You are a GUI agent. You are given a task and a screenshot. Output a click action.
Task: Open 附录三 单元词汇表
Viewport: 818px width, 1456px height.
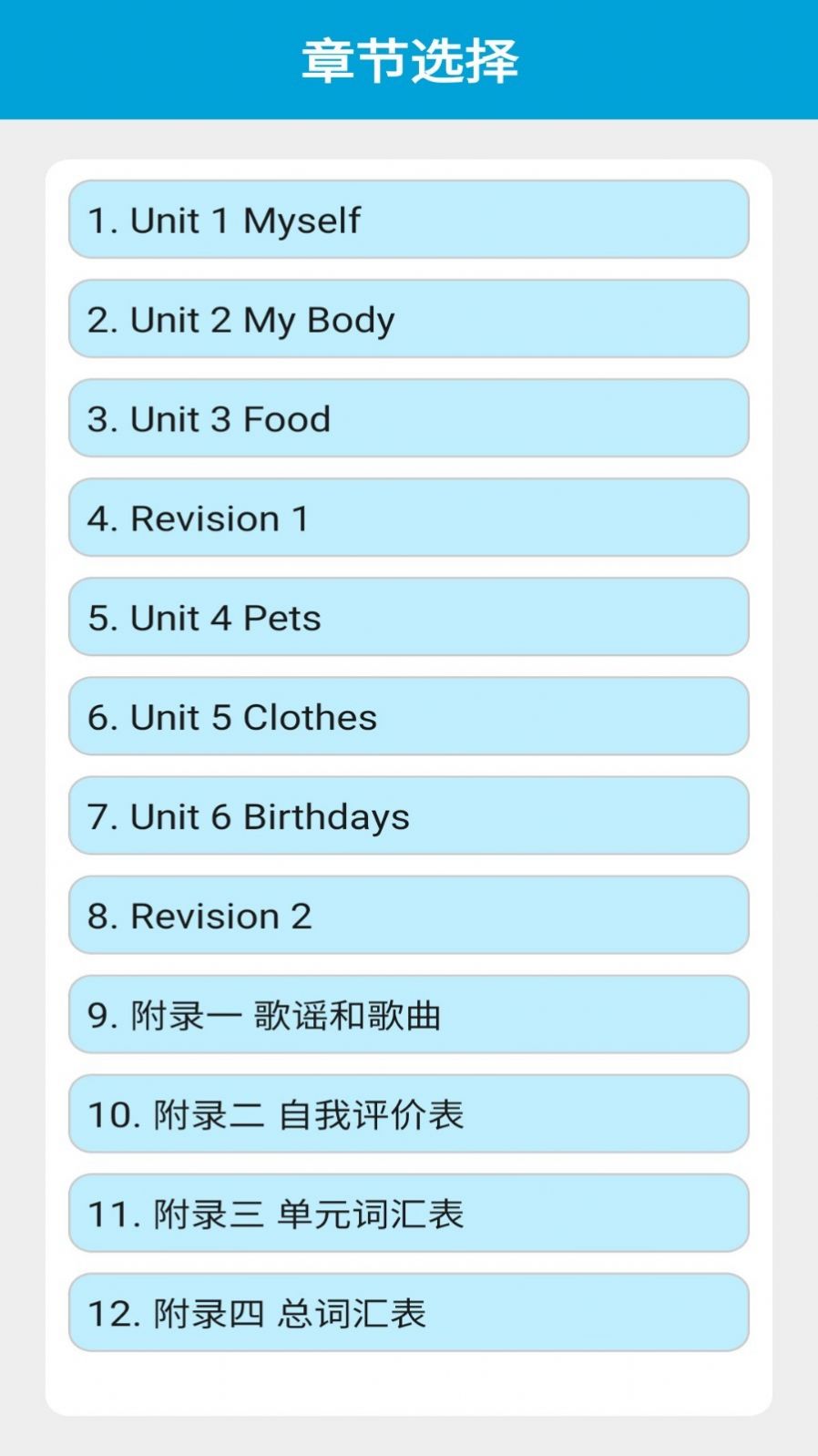[x=408, y=1214]
